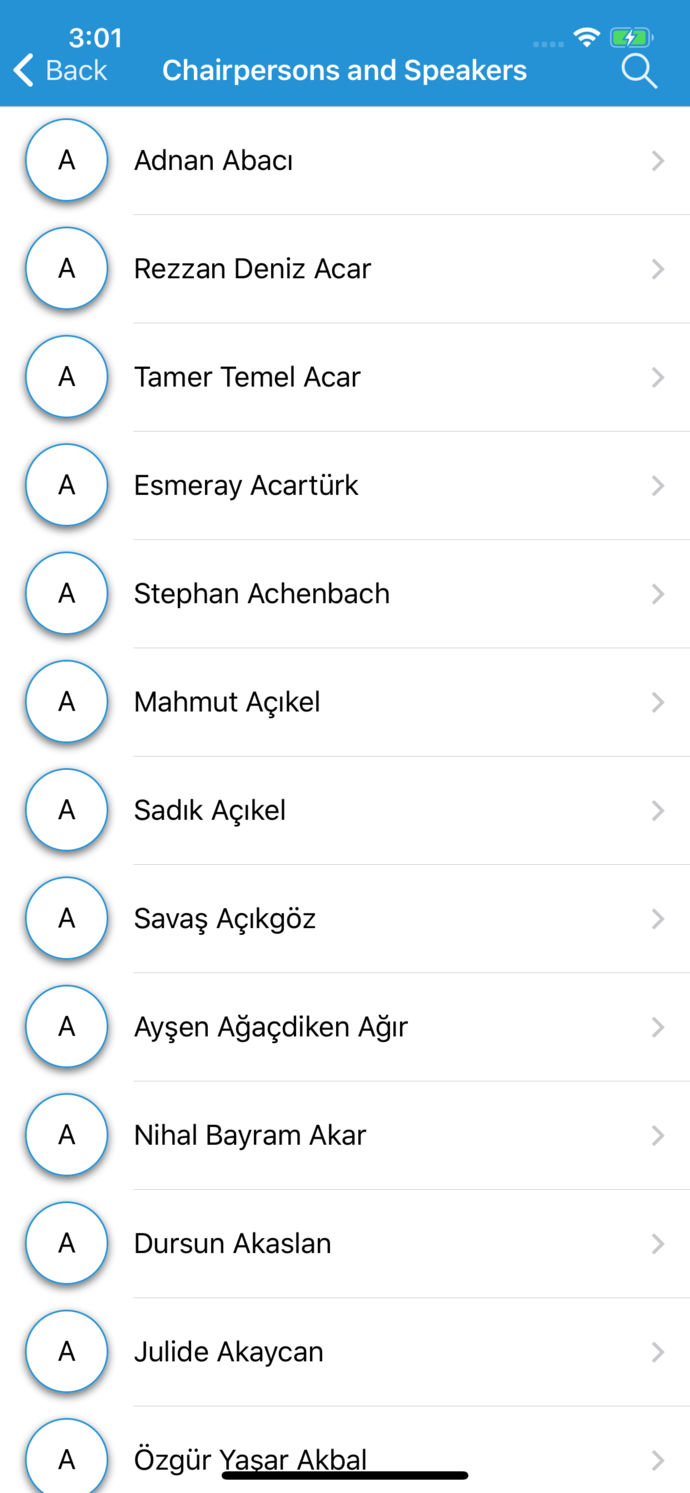Select Nihal Bayram Akar
The image size is (690, 1493).
click(345, 1135)
